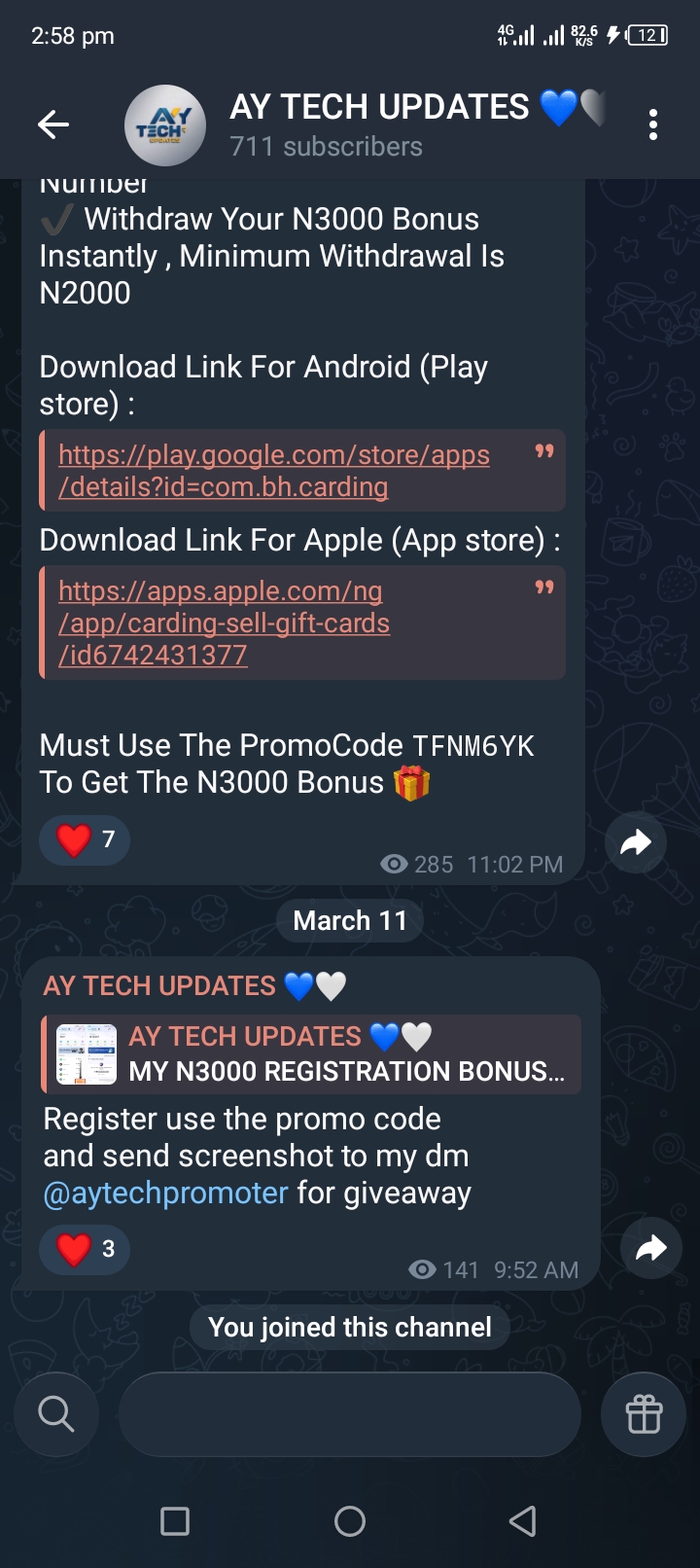Open AY TECH UPDATES channel info
The image size is (700, 1568).
[379, 125]
